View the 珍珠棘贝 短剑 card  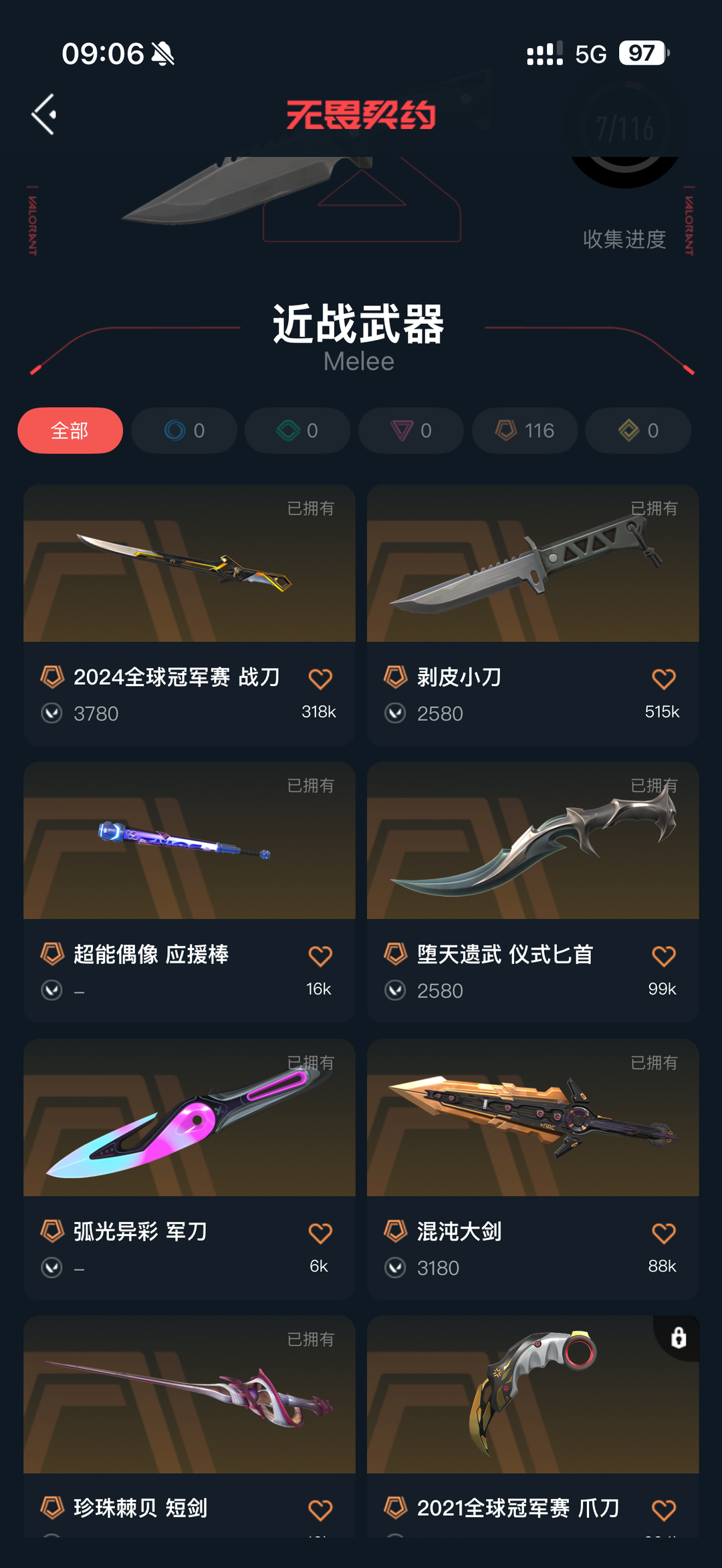coord(189,1426)
